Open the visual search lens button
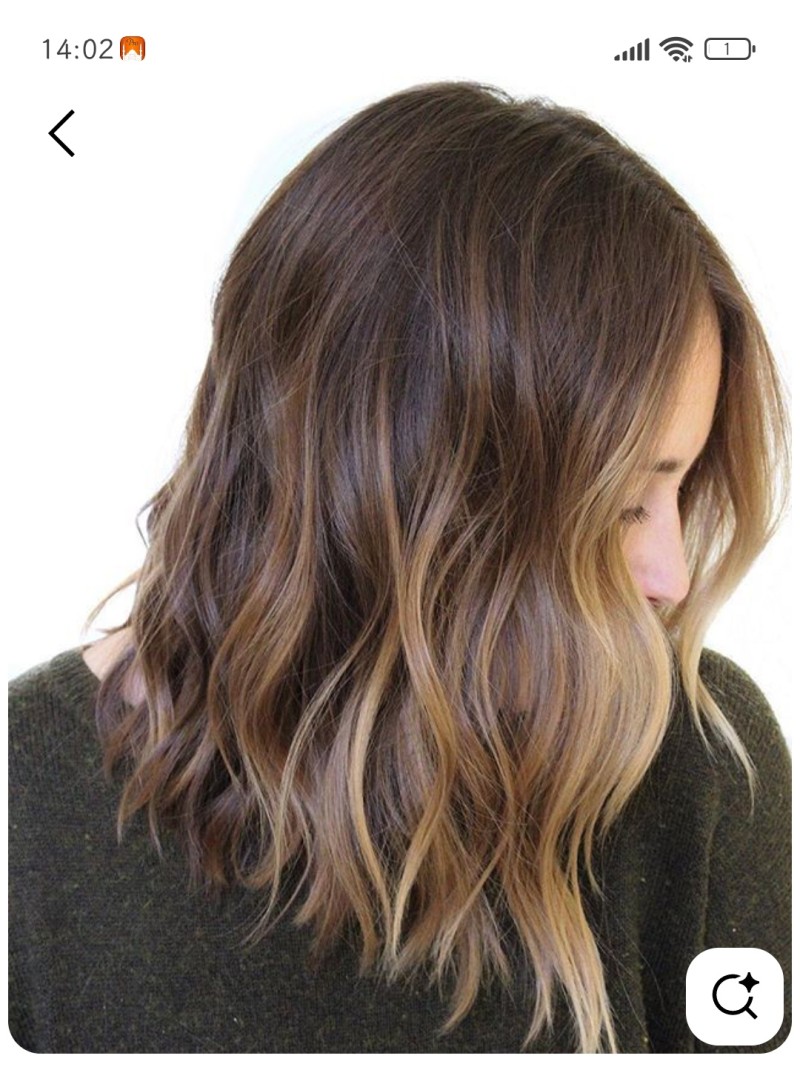800x1067 pixels. [735, 996]
